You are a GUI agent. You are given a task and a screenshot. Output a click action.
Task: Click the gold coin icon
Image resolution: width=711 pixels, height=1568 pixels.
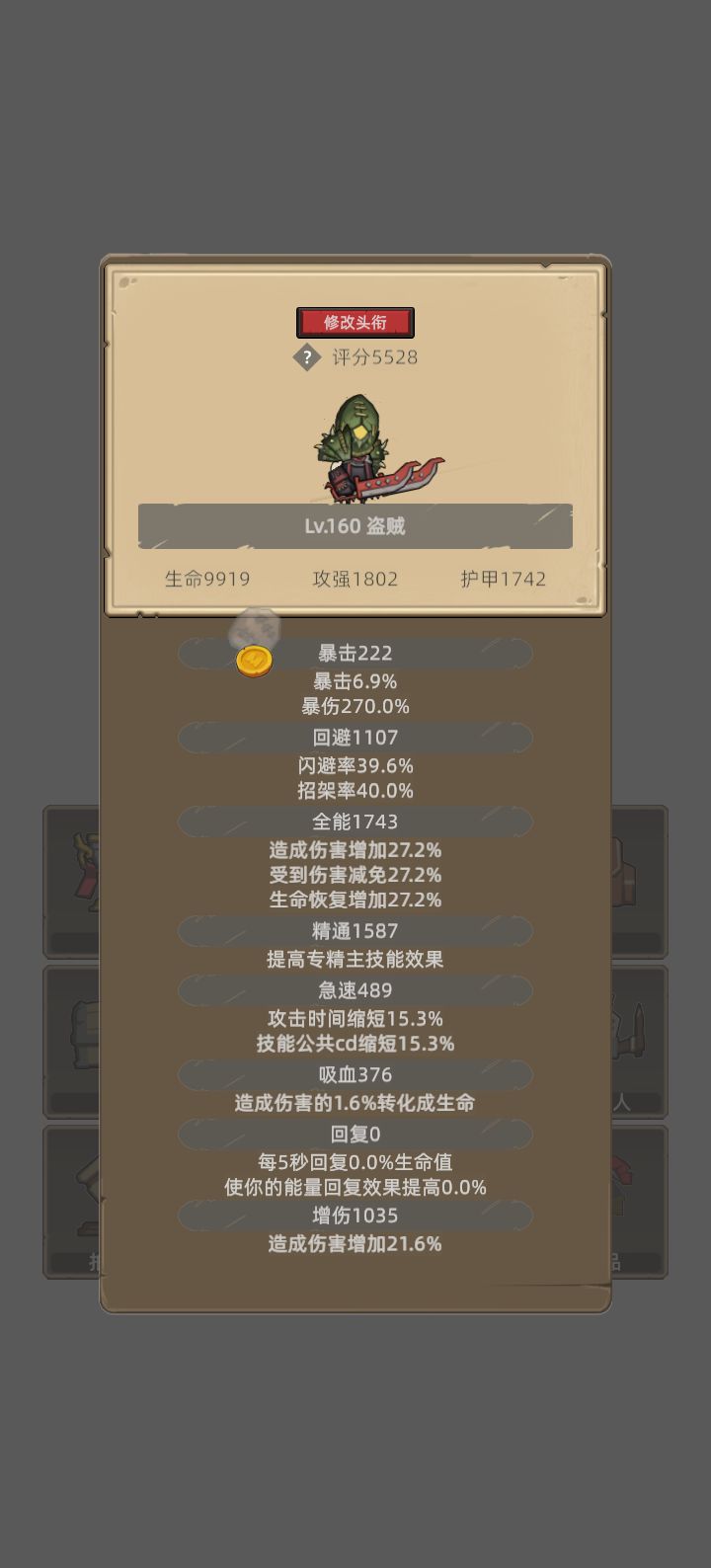point(254,660)
